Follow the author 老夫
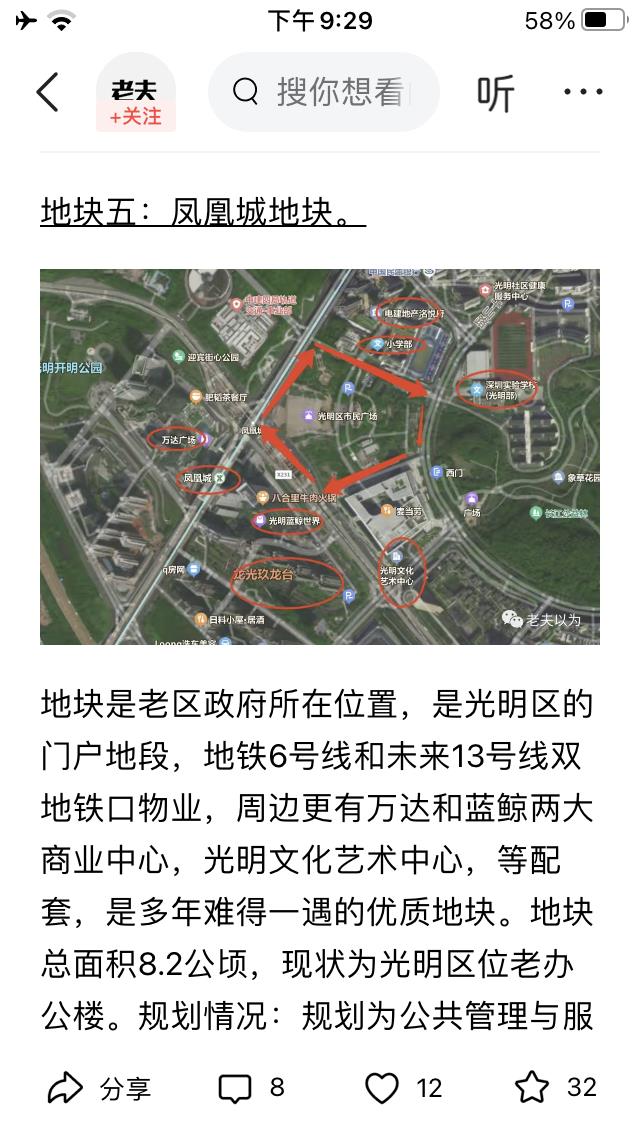The width and height of the screenshot is (640, 1136). coord(135,116)
